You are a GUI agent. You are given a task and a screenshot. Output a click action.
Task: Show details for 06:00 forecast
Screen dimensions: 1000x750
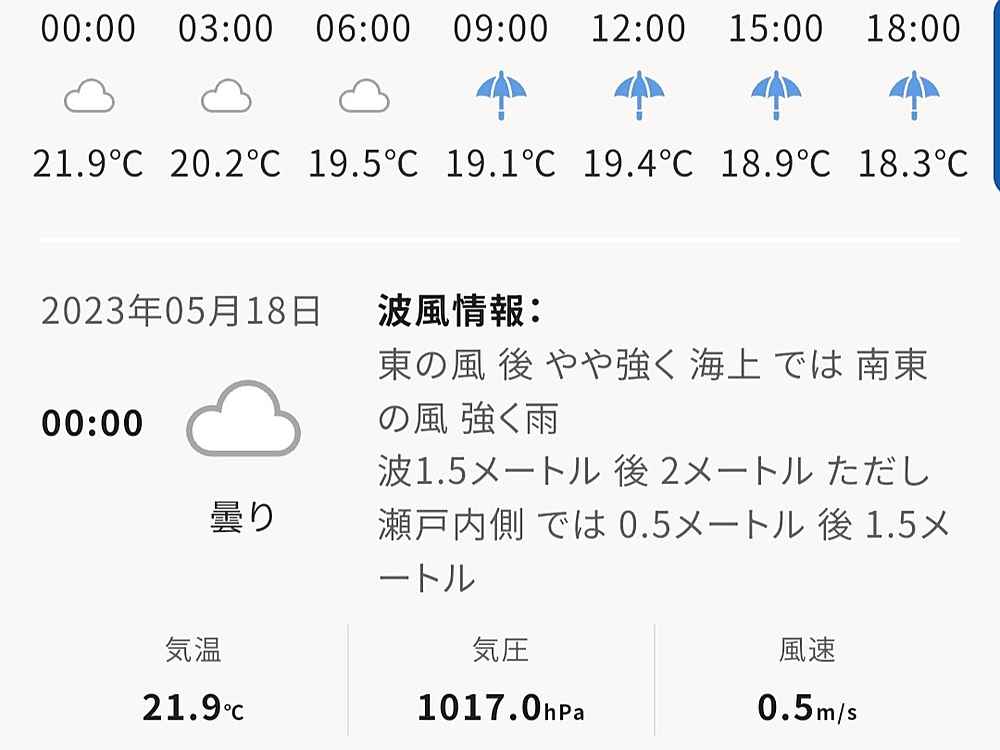pyautogui.click(x=363, y=97)
